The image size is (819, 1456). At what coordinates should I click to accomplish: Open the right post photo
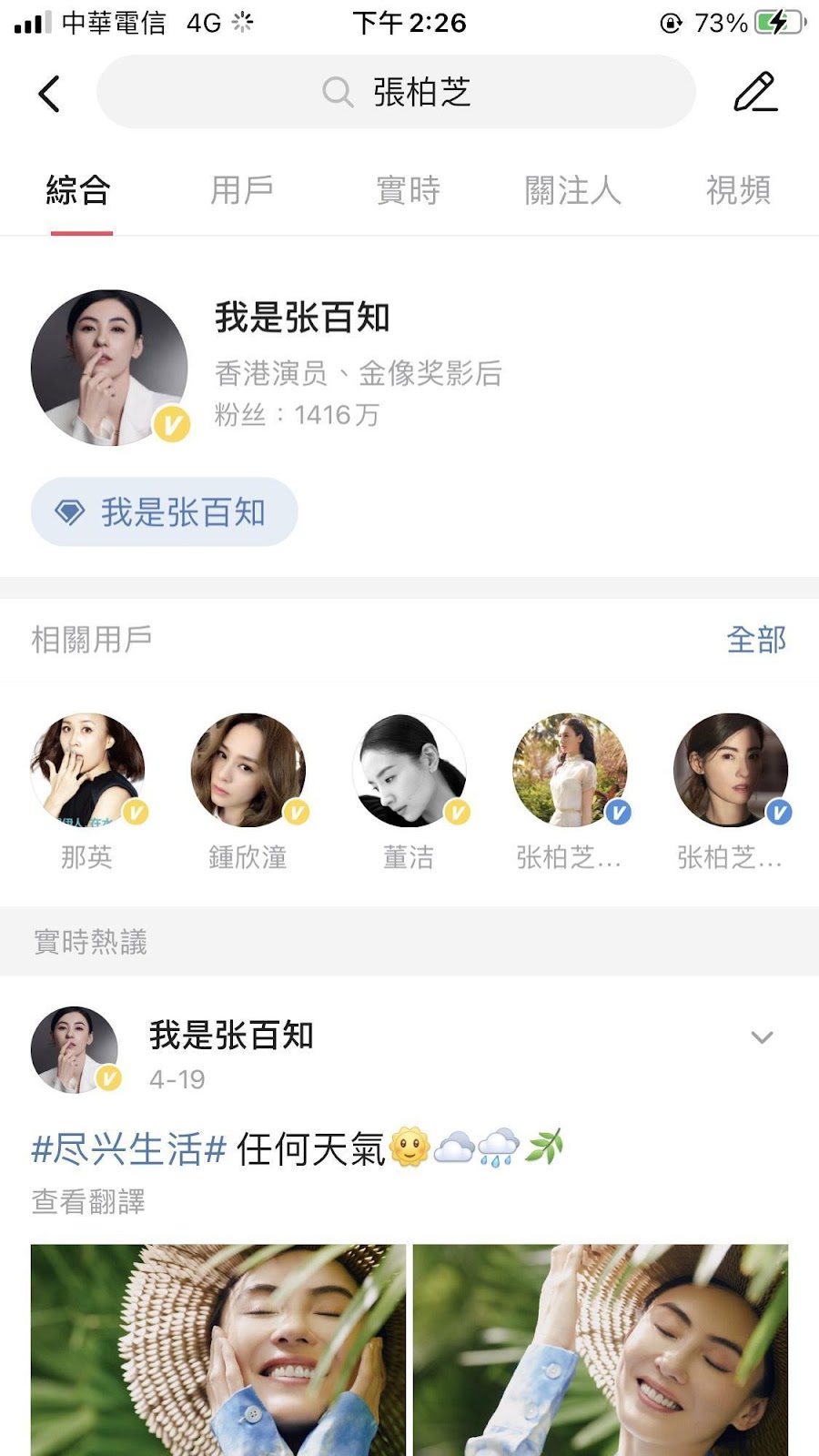[x=601, y=1350]
